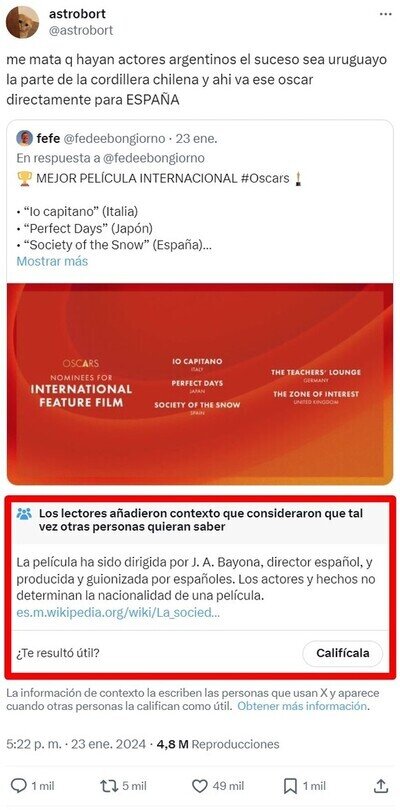400x810 pixels.
Task: Open astrobort's profile picture
Action: [x=22, y=22]
